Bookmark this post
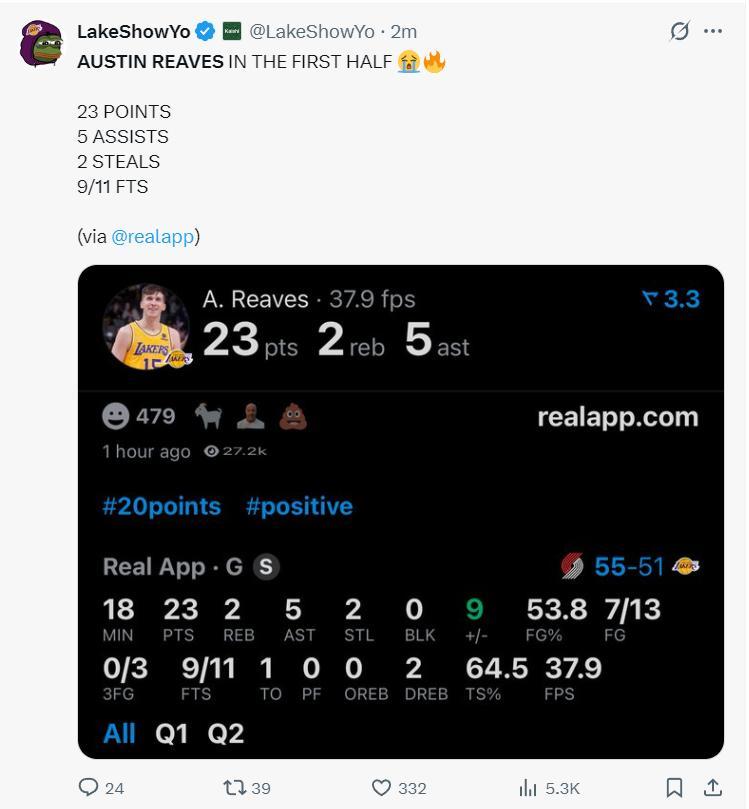The width and height of the screenshot is (749, 809). point(675,788)
